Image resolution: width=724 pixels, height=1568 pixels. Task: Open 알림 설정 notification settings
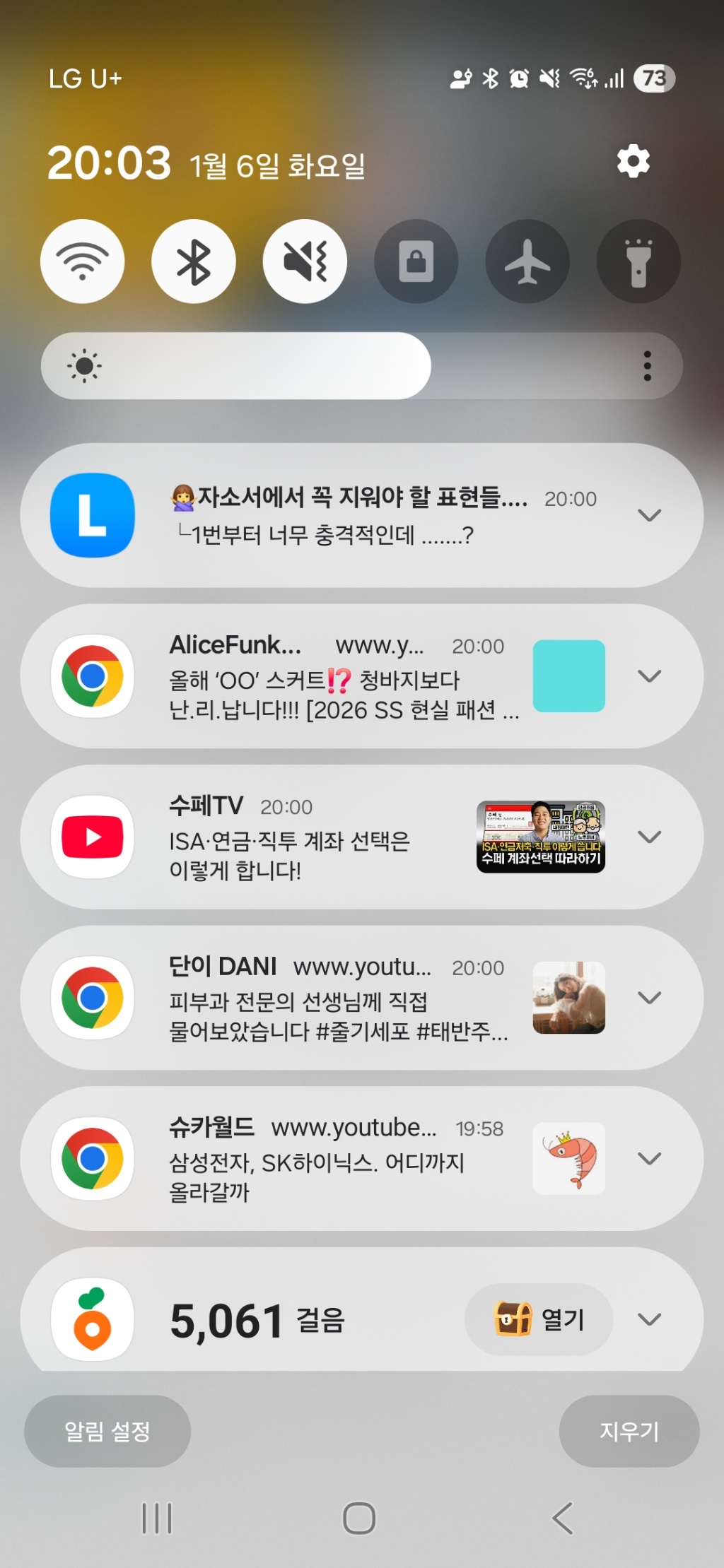coord(107,1431)
